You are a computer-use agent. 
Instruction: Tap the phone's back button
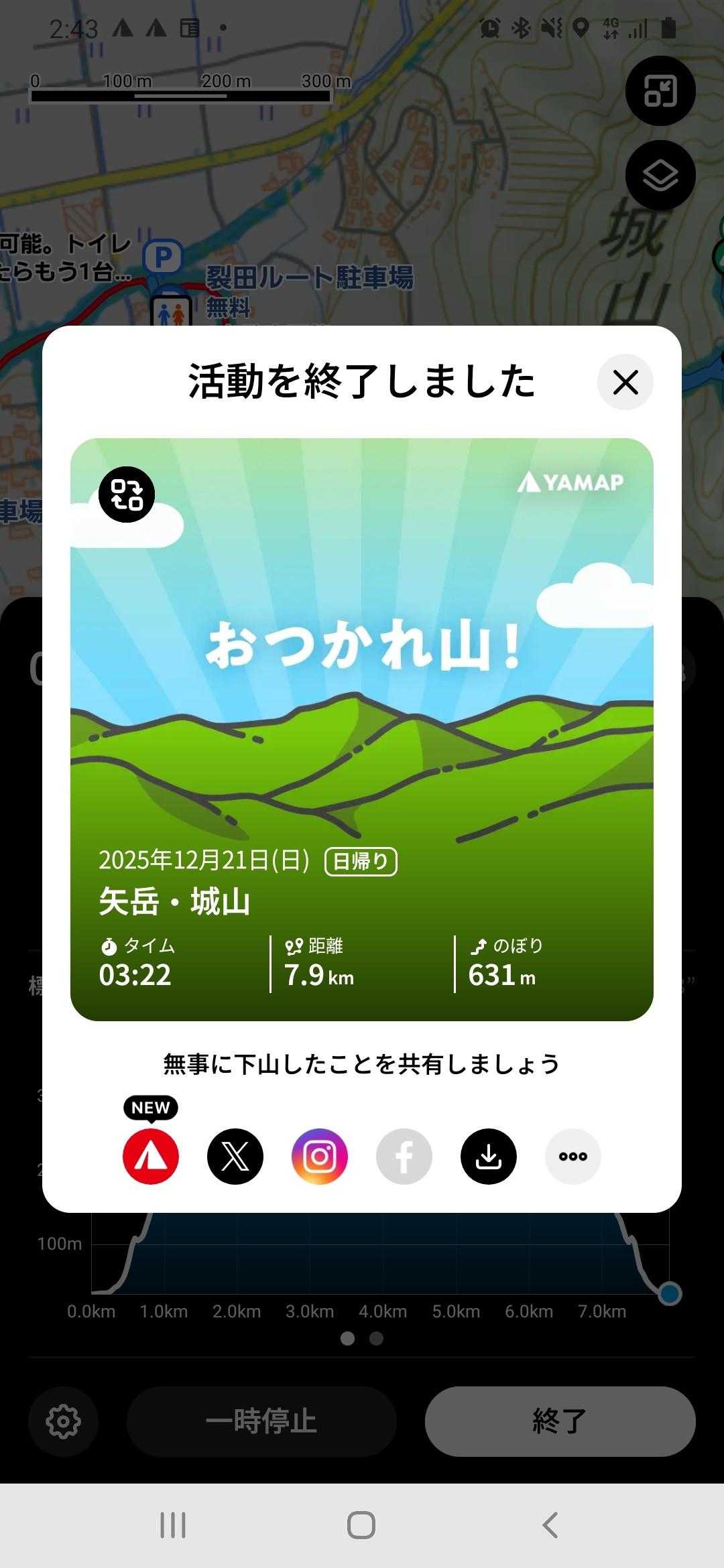[x=550, y=1525]
